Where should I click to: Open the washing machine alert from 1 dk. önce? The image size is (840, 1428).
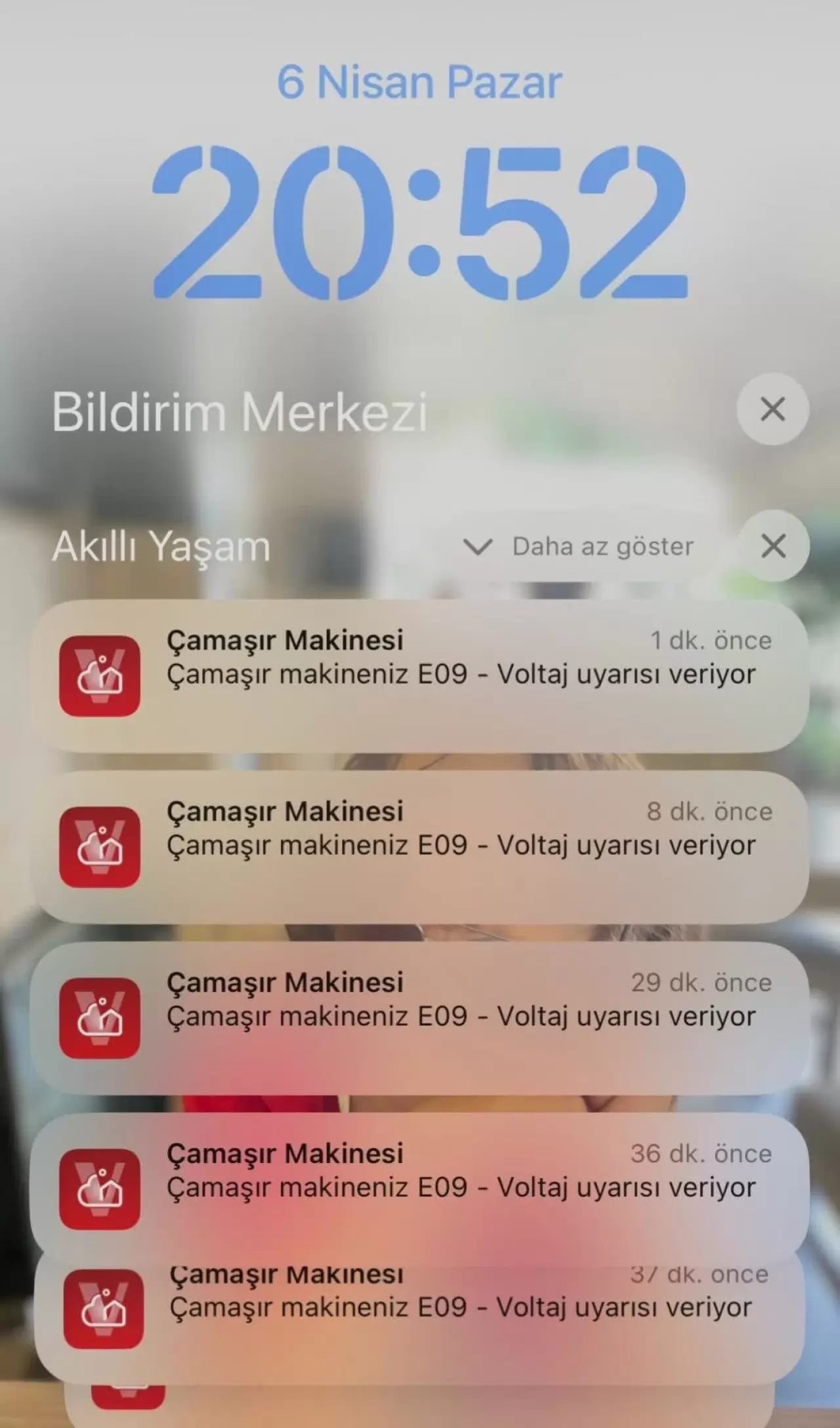[420, 676]
